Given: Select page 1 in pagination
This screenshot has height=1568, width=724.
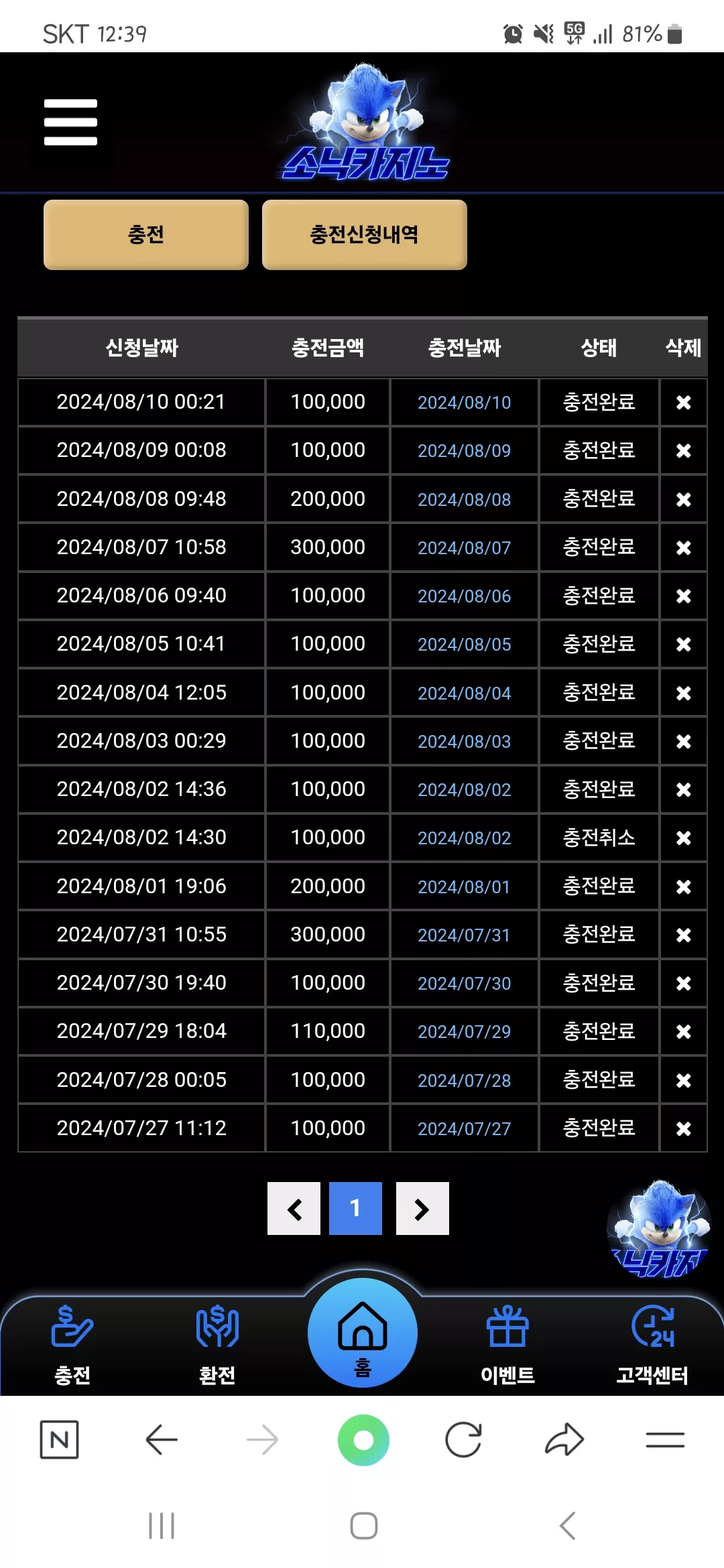Looking at the screenshot, I should (355, 1208).
